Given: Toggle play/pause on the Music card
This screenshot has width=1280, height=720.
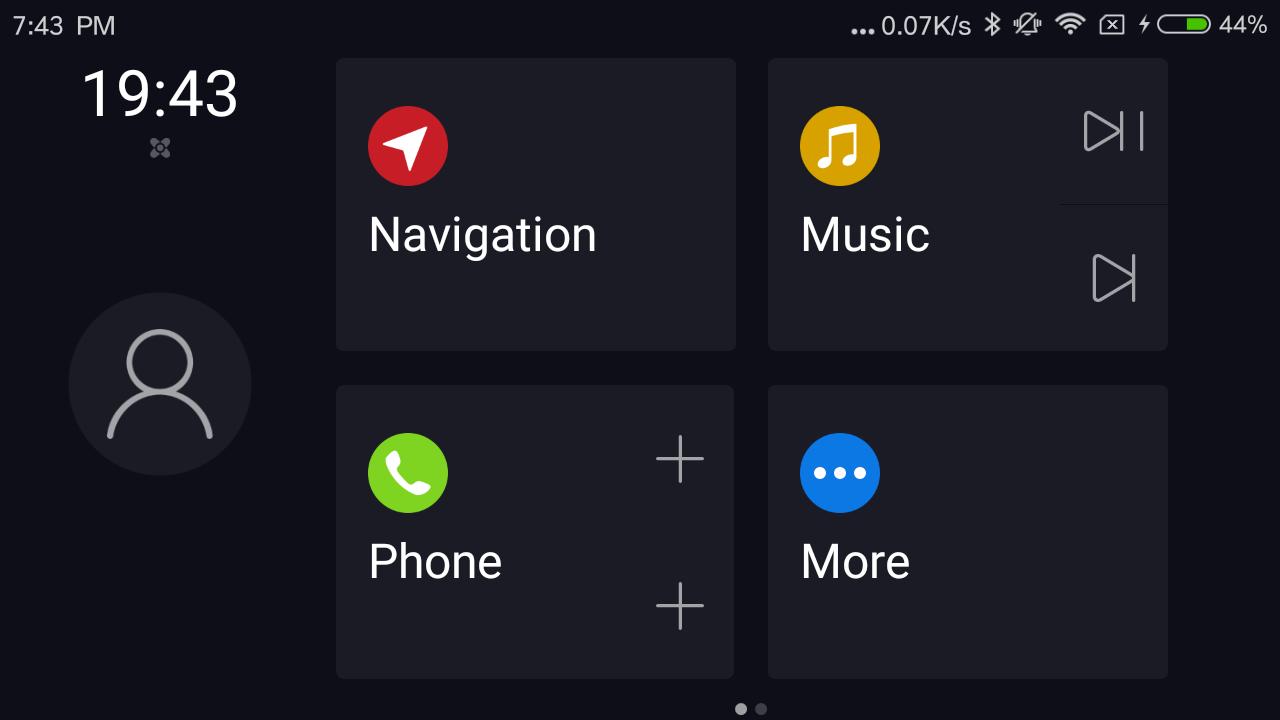Looking at the screenshot, I should pos(1113,131).
